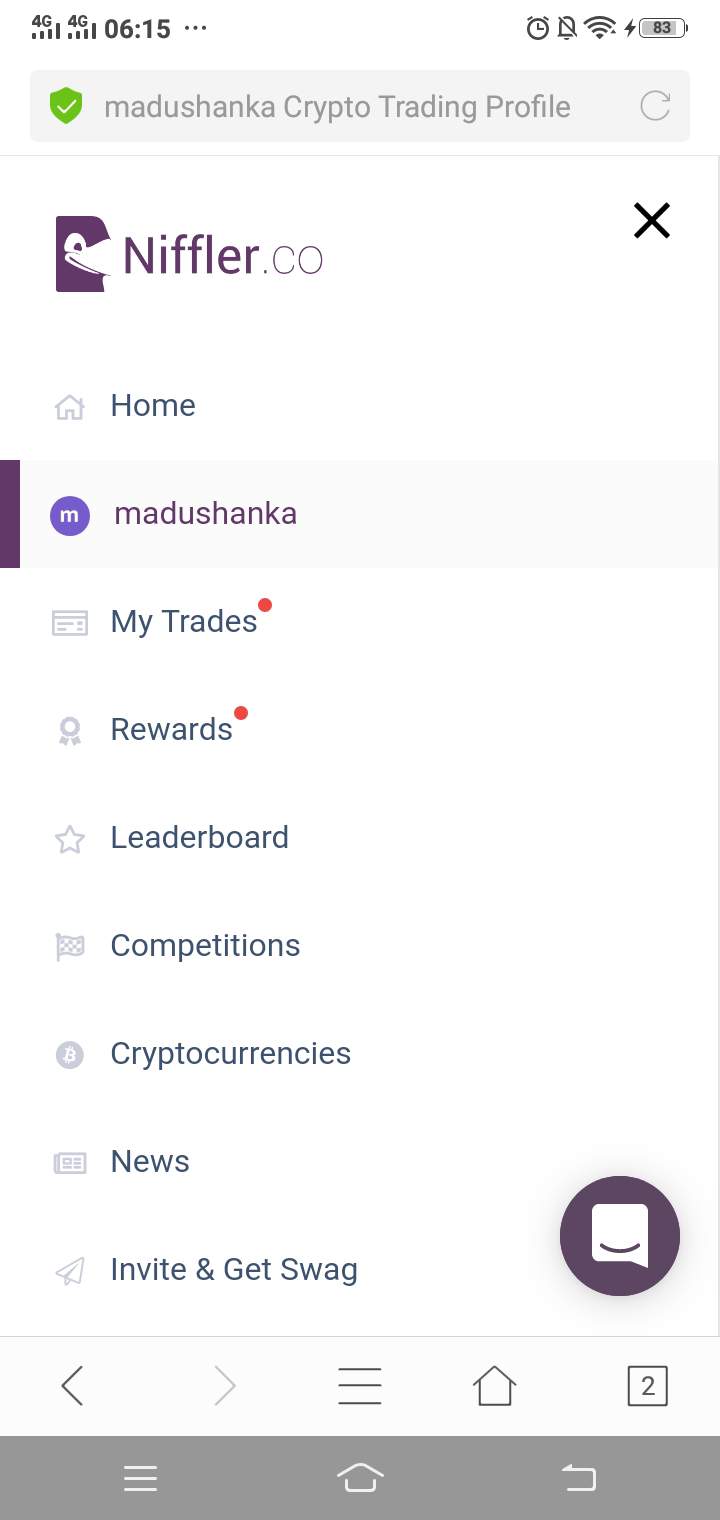Browse Competitions
720x1520 pixels.
[205, 946]
